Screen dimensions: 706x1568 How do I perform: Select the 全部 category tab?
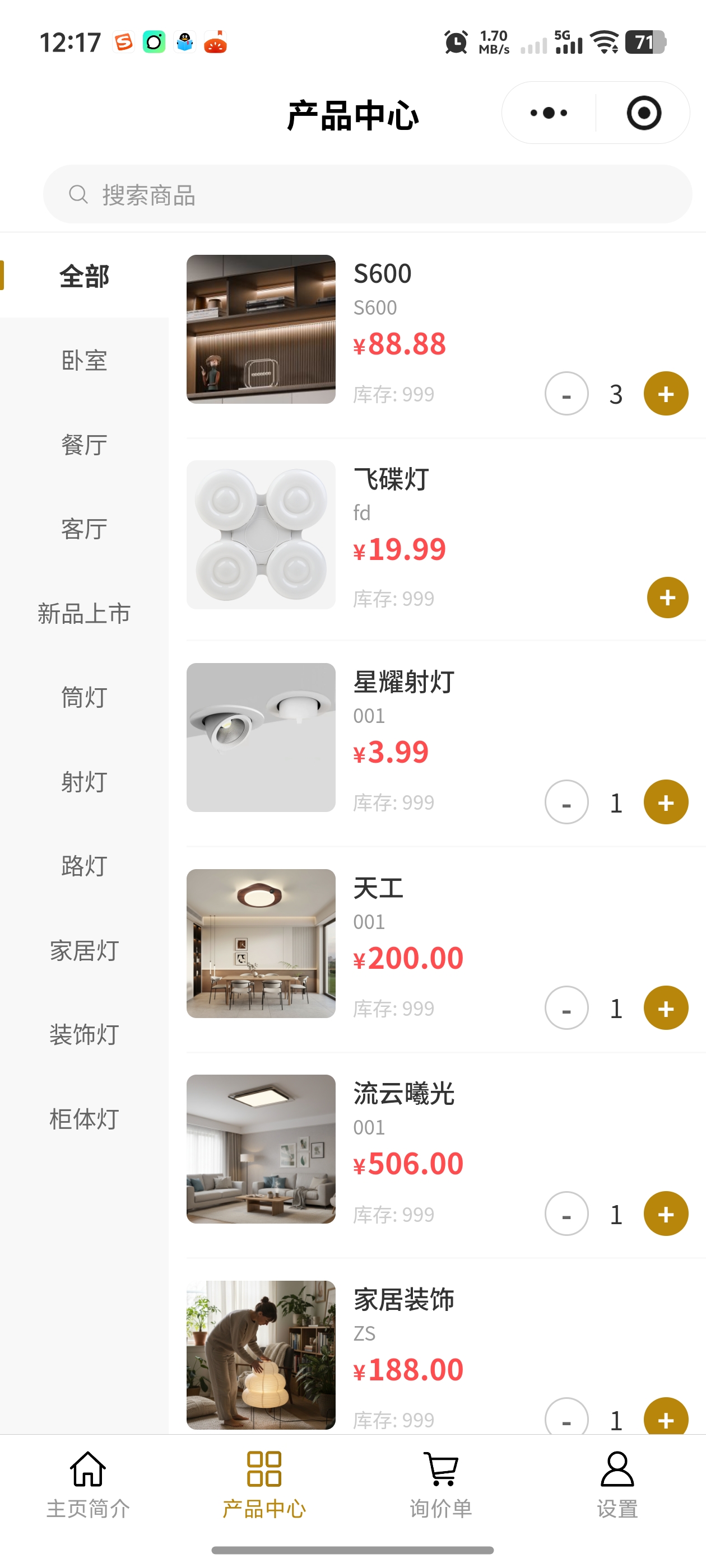click(85, 276)
